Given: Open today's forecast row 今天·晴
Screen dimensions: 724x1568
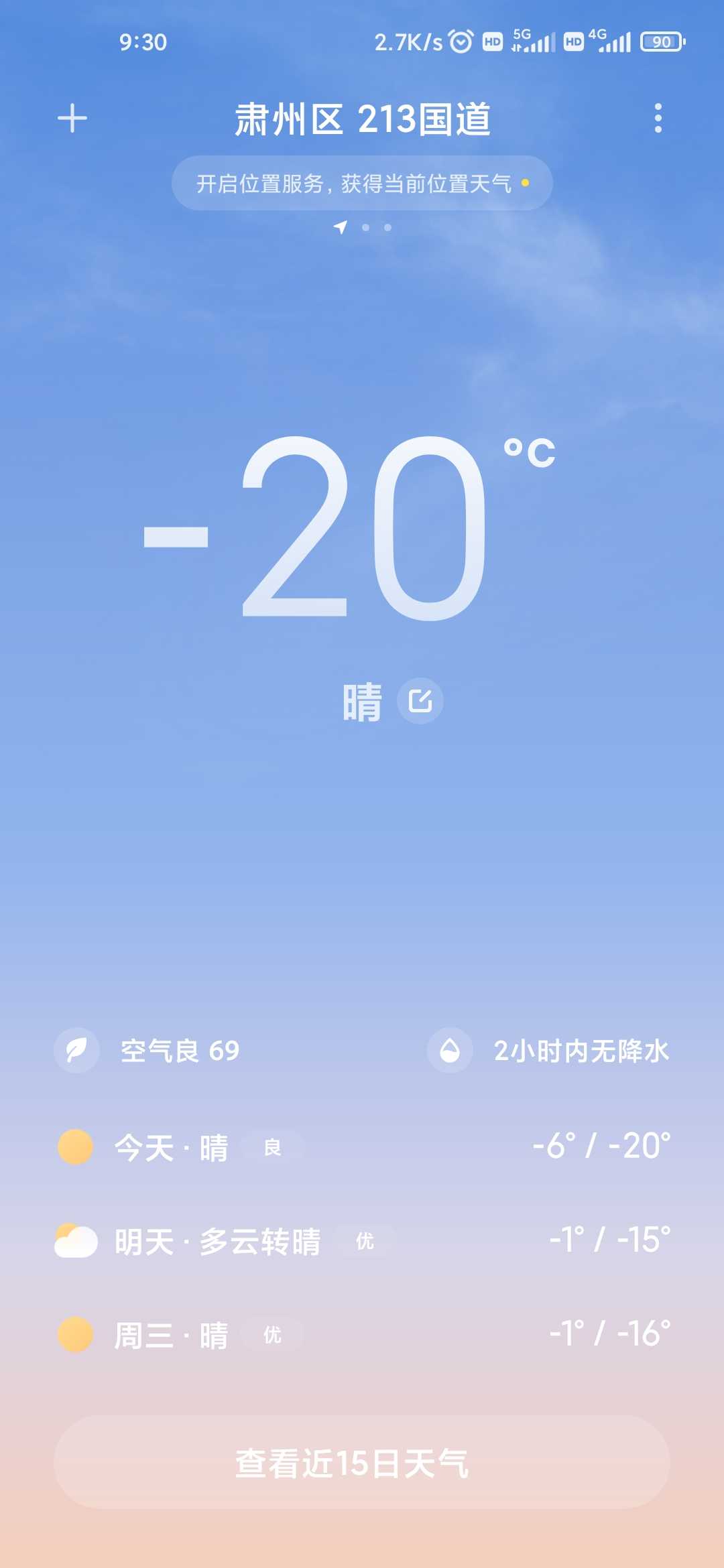Looking at the screenshot, I should click(362, 1147).
